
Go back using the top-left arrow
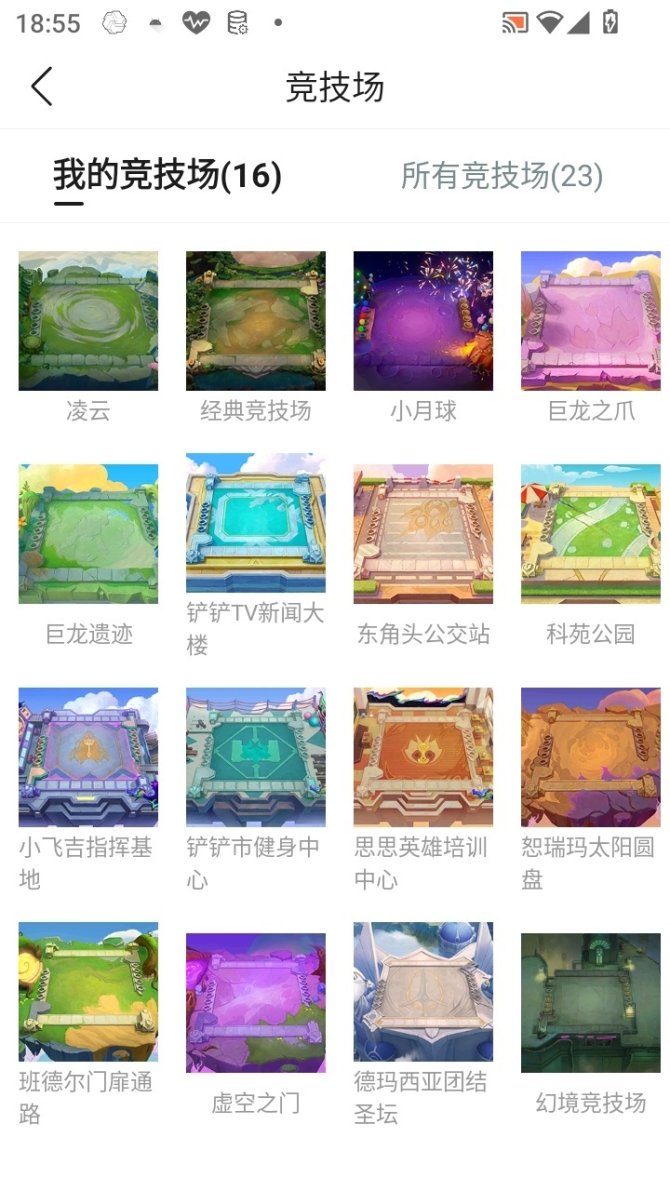click(x=42, y=87)
